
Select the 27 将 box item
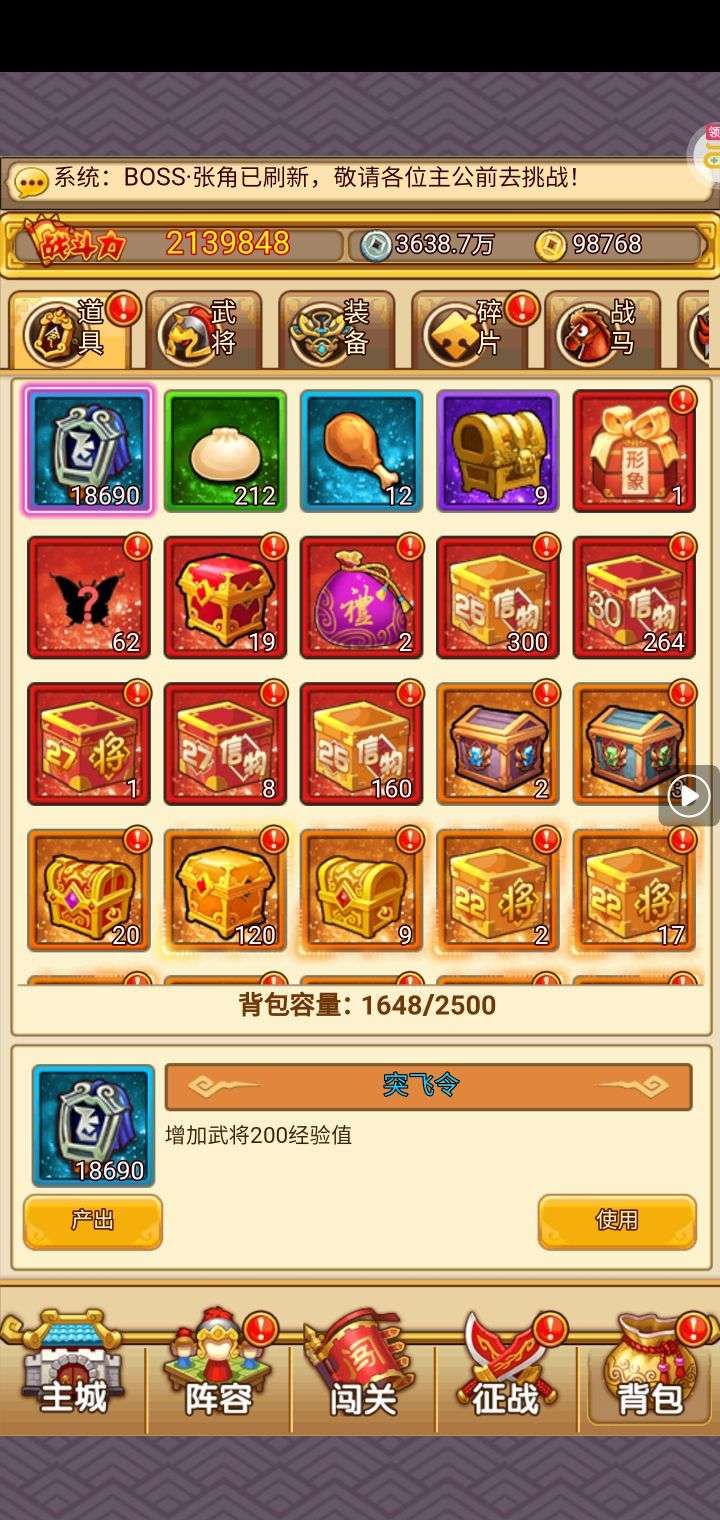click(x=89, y=744)
